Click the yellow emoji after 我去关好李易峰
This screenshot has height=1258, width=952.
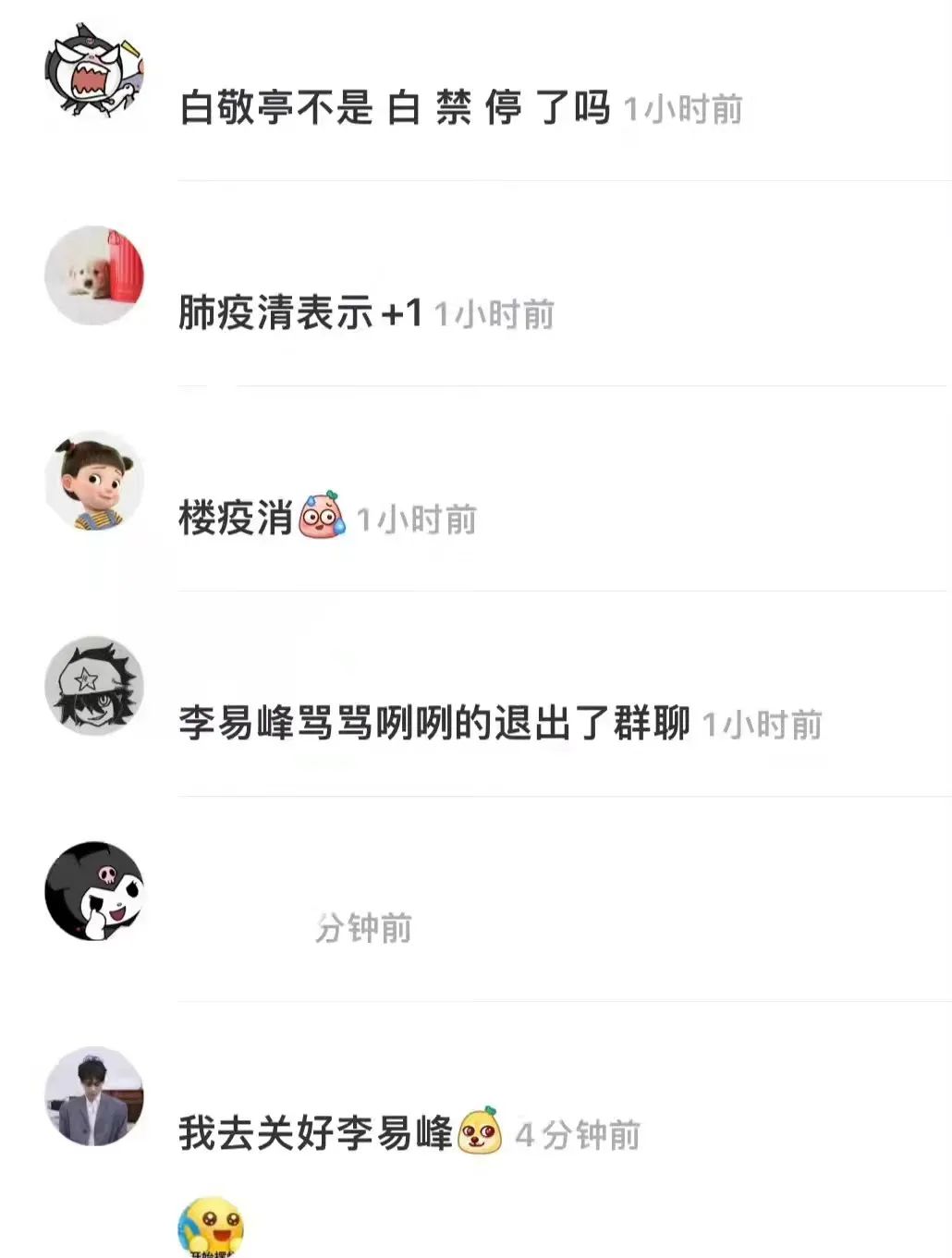click(x=478, y=1130)
